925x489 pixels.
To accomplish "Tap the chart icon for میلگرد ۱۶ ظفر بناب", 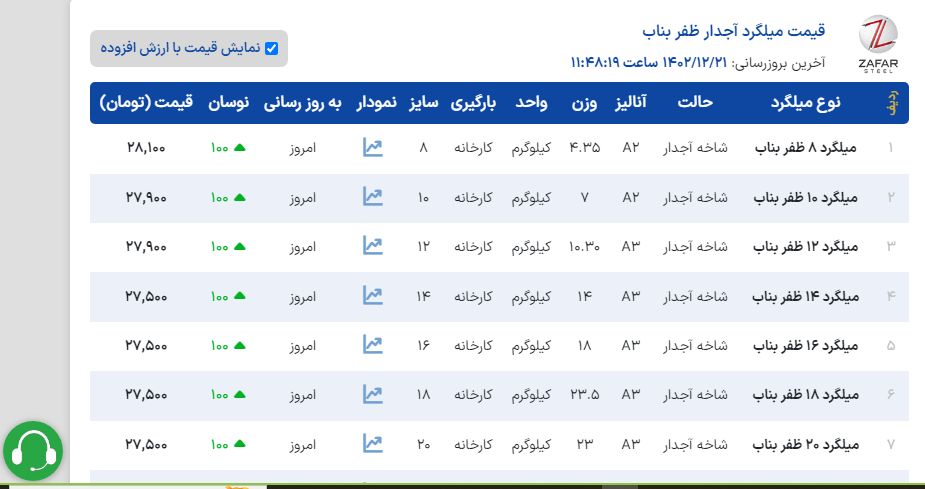I will coord(373,345).
